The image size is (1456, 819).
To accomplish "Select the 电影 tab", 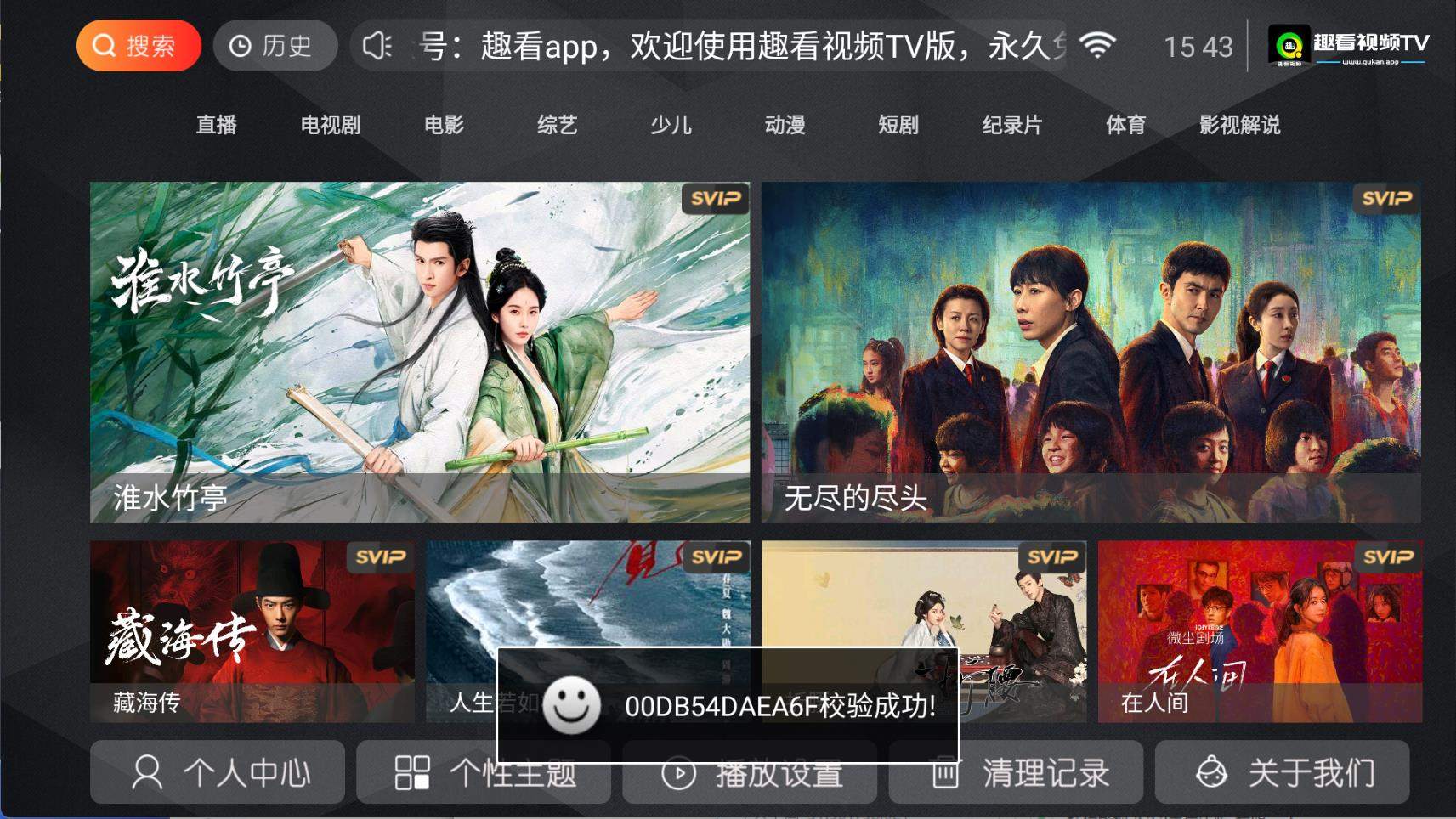I will (444, 125).
